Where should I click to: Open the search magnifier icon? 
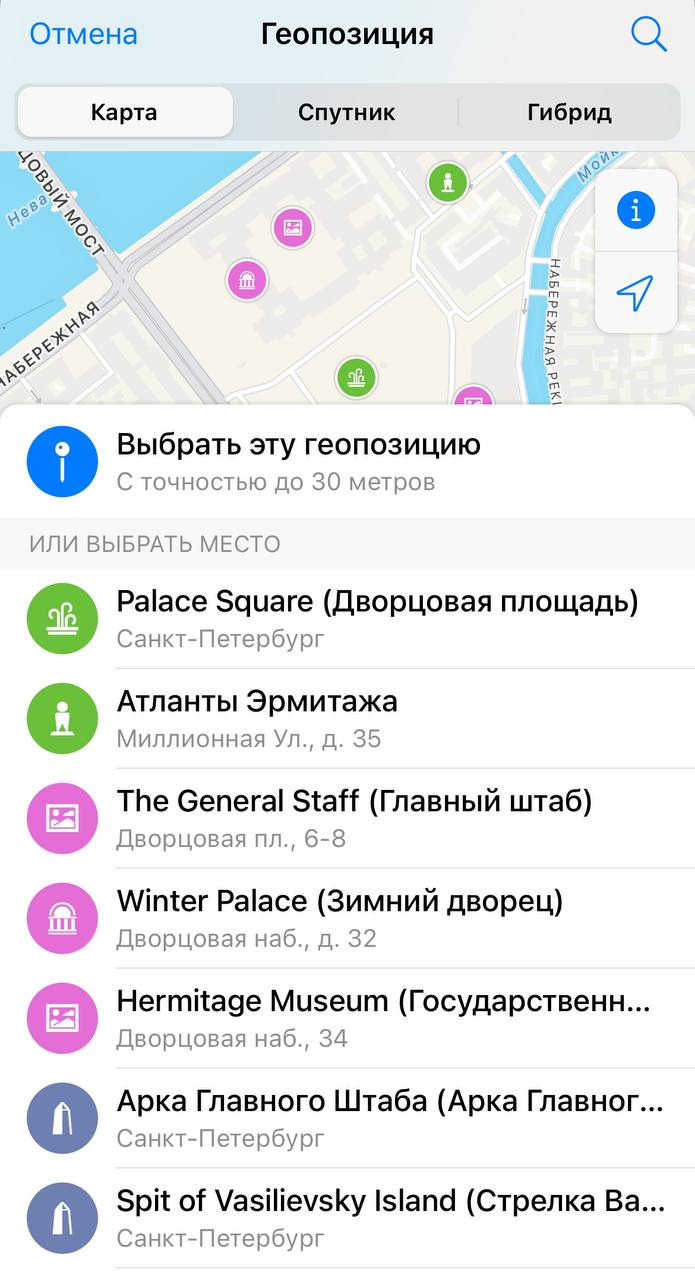click(648, 34)
